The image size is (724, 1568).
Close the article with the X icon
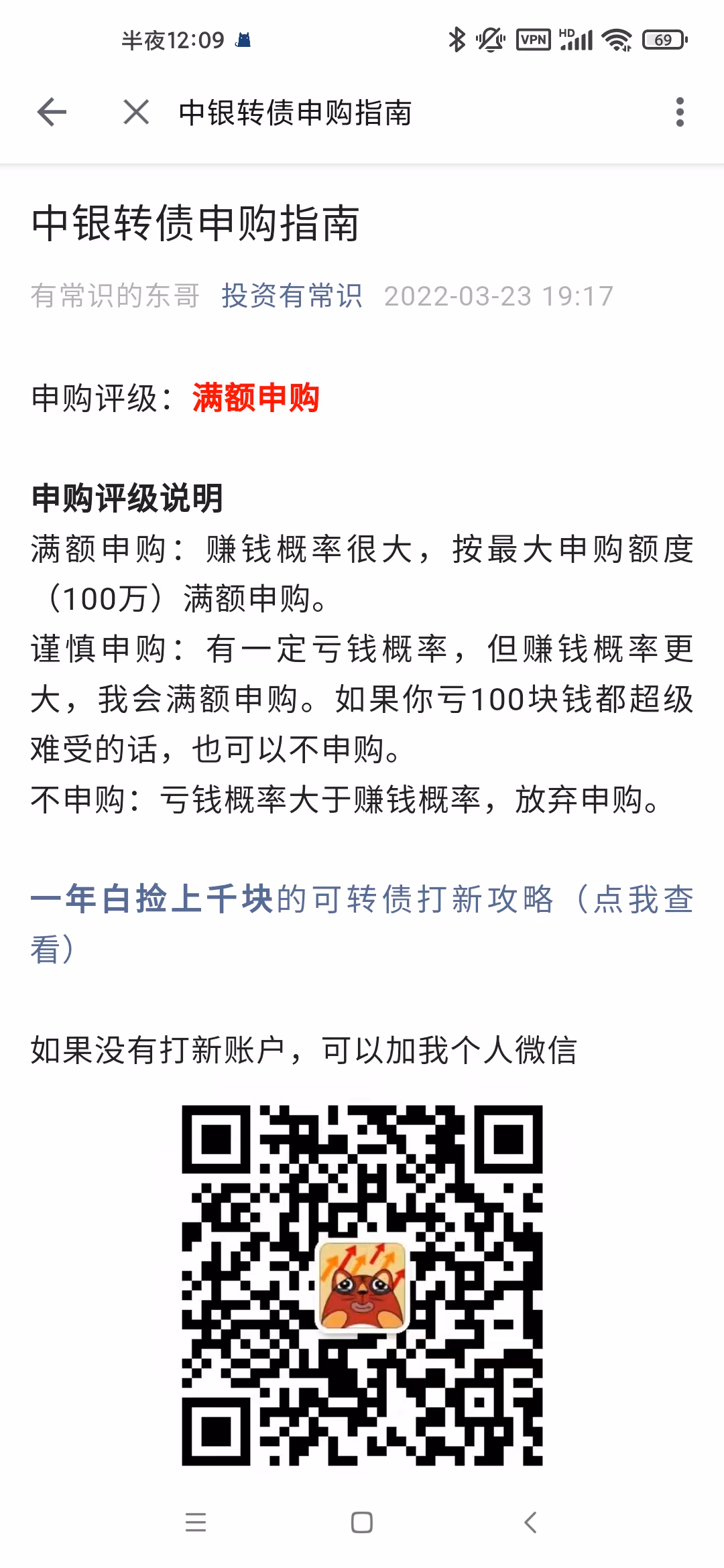click(x=136, y=112)
